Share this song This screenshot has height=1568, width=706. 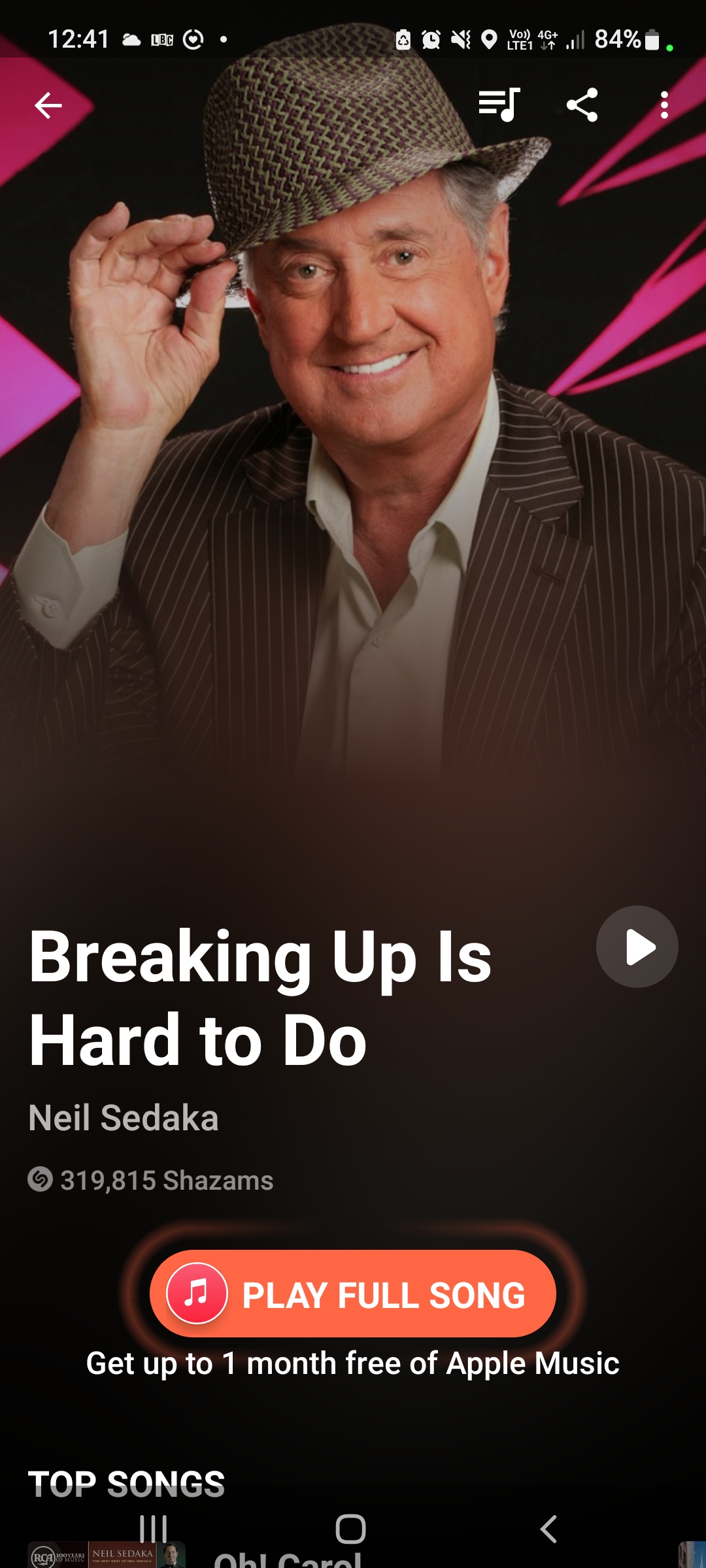point(582,105)
